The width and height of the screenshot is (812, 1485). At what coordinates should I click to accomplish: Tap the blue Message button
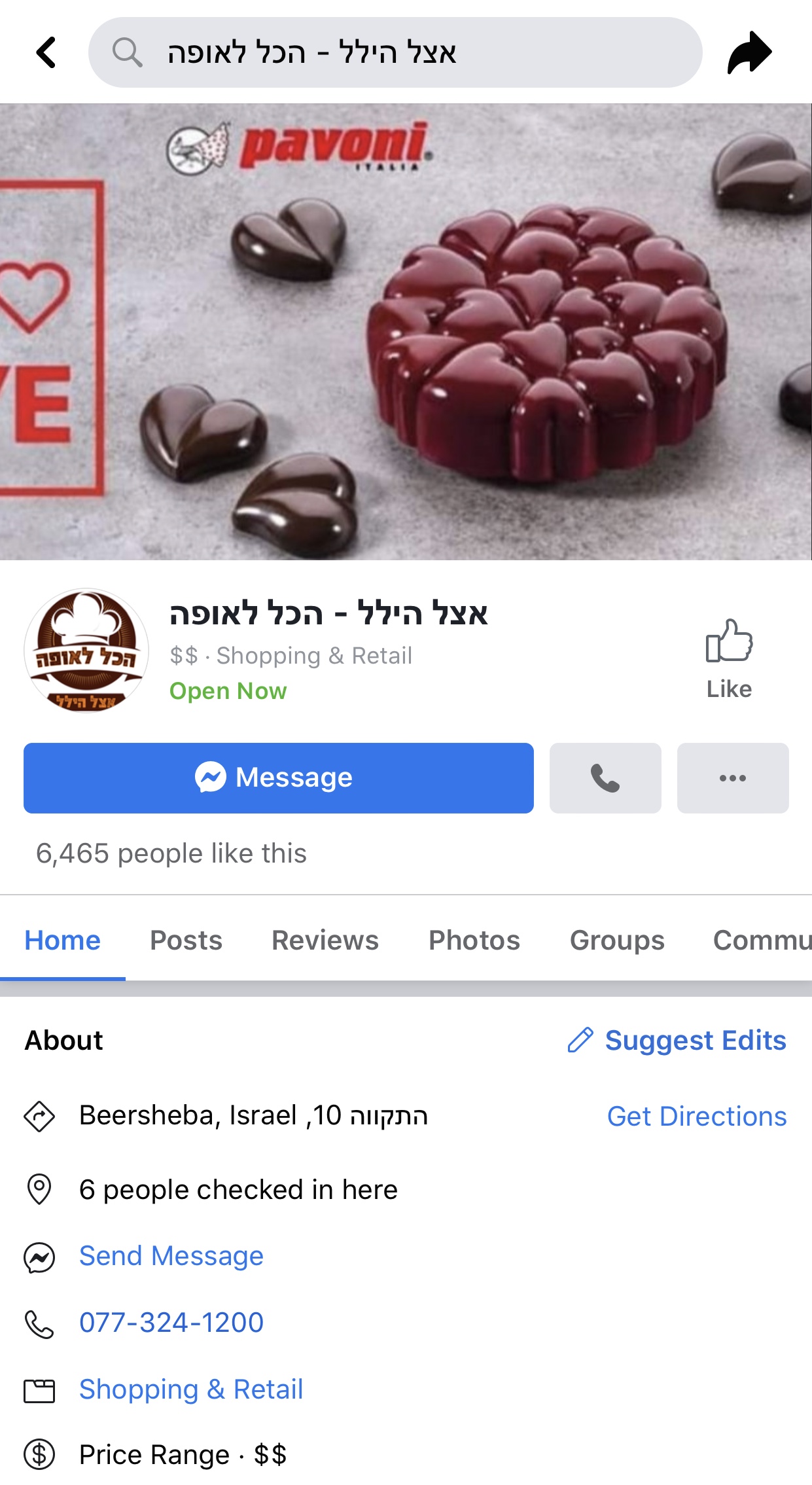pos(278,778)
